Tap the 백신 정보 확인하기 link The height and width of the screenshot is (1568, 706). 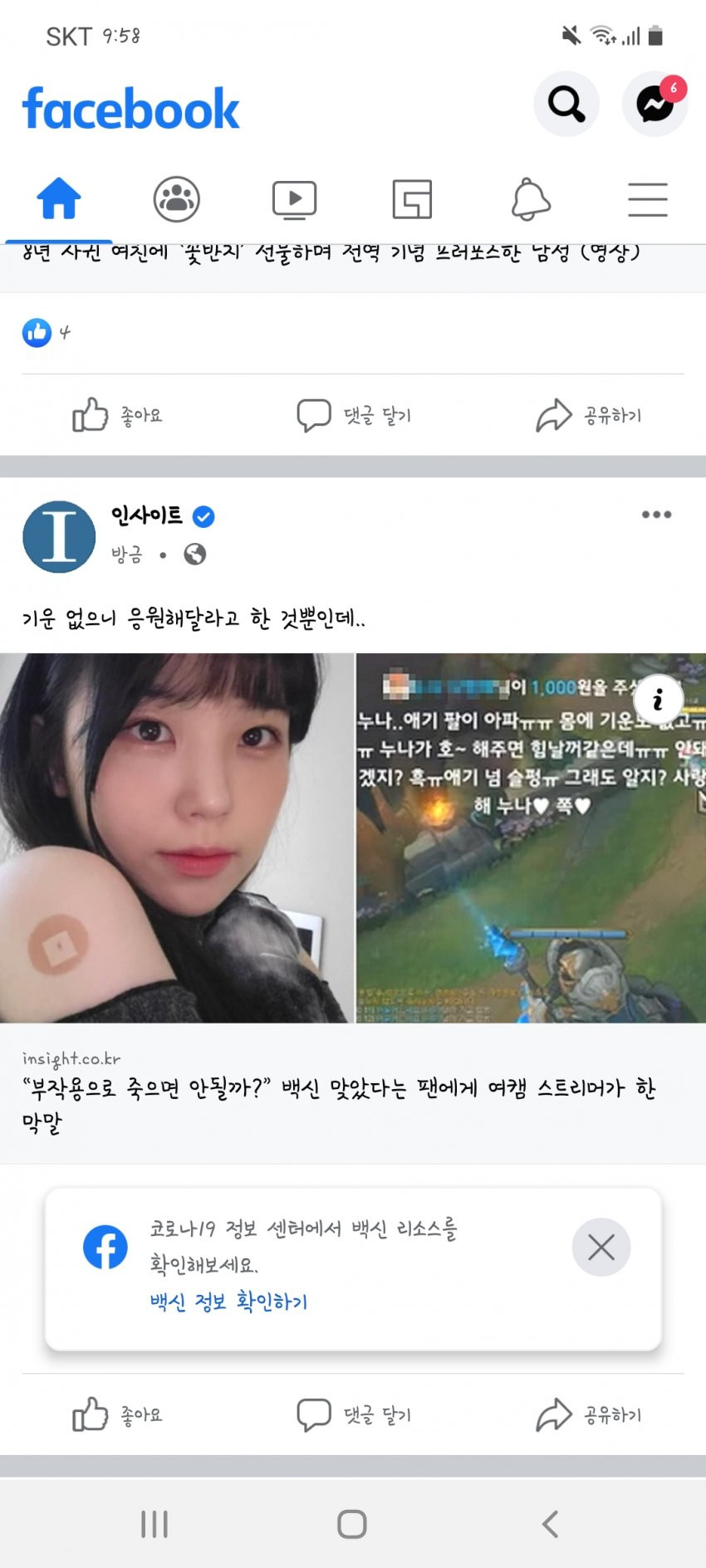tap(228, 1301)
